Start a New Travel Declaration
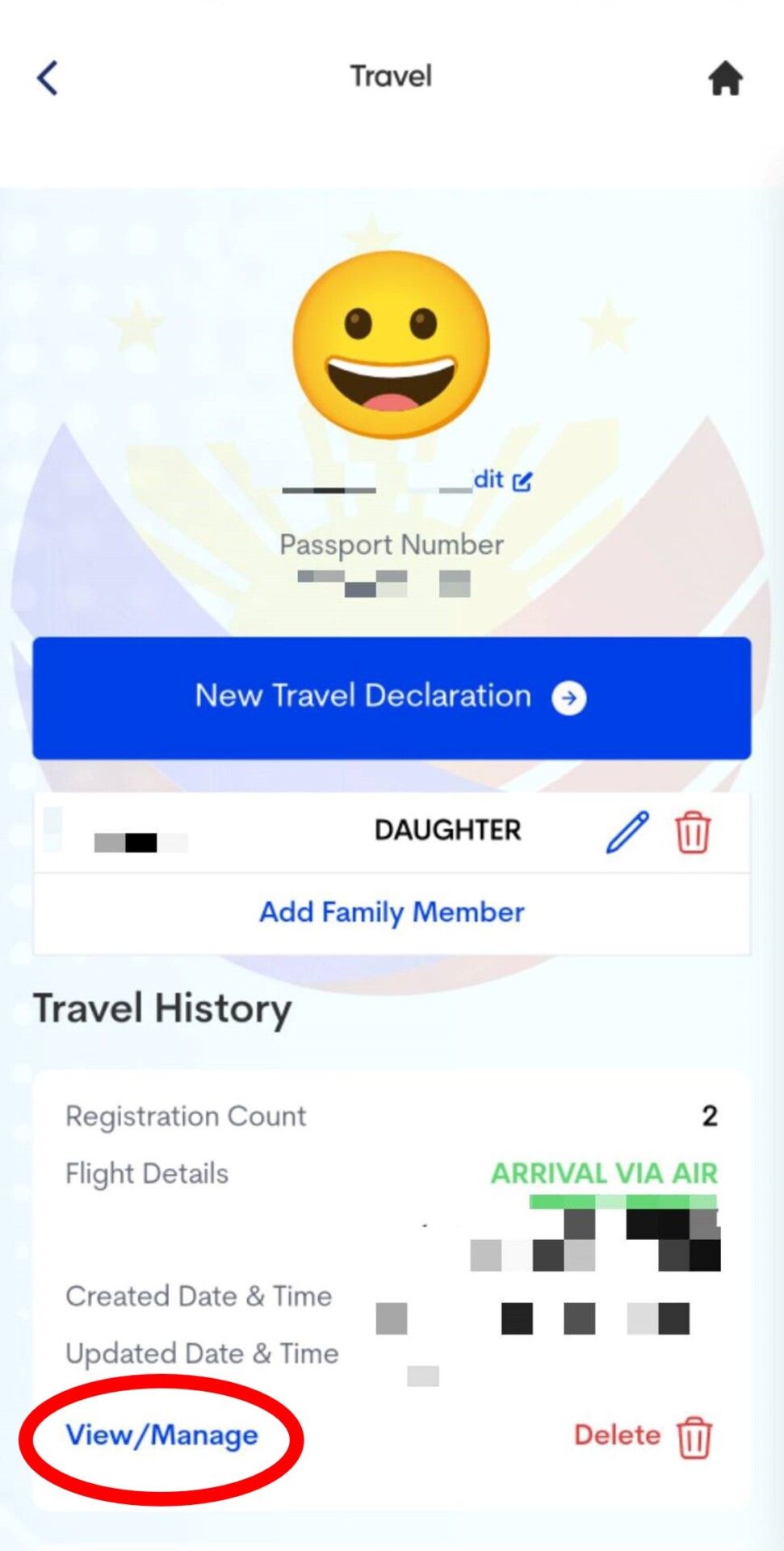Screen dimensions: 784x1551 (392, 697)
